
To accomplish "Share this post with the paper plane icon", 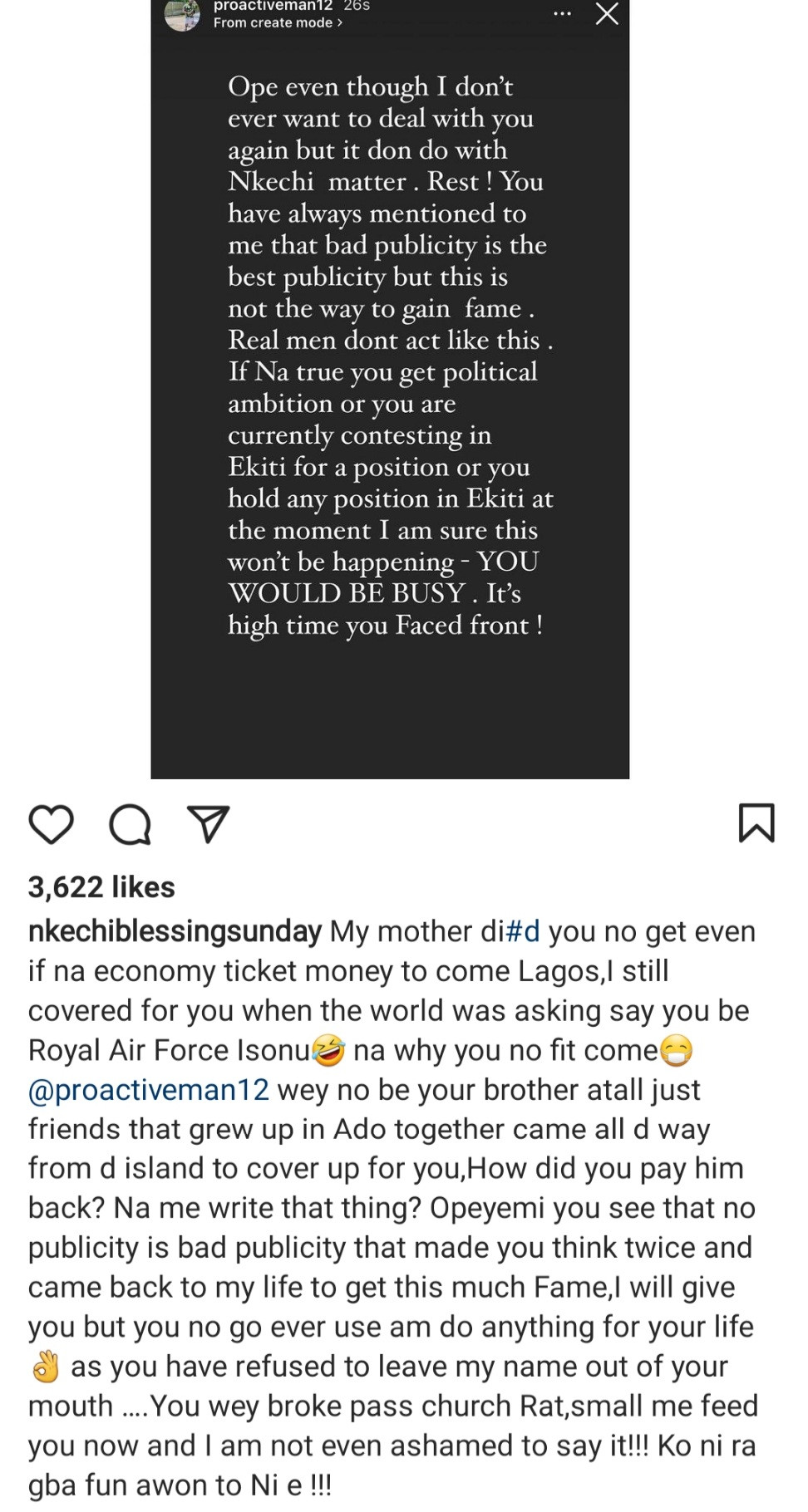I will point(208,824).
